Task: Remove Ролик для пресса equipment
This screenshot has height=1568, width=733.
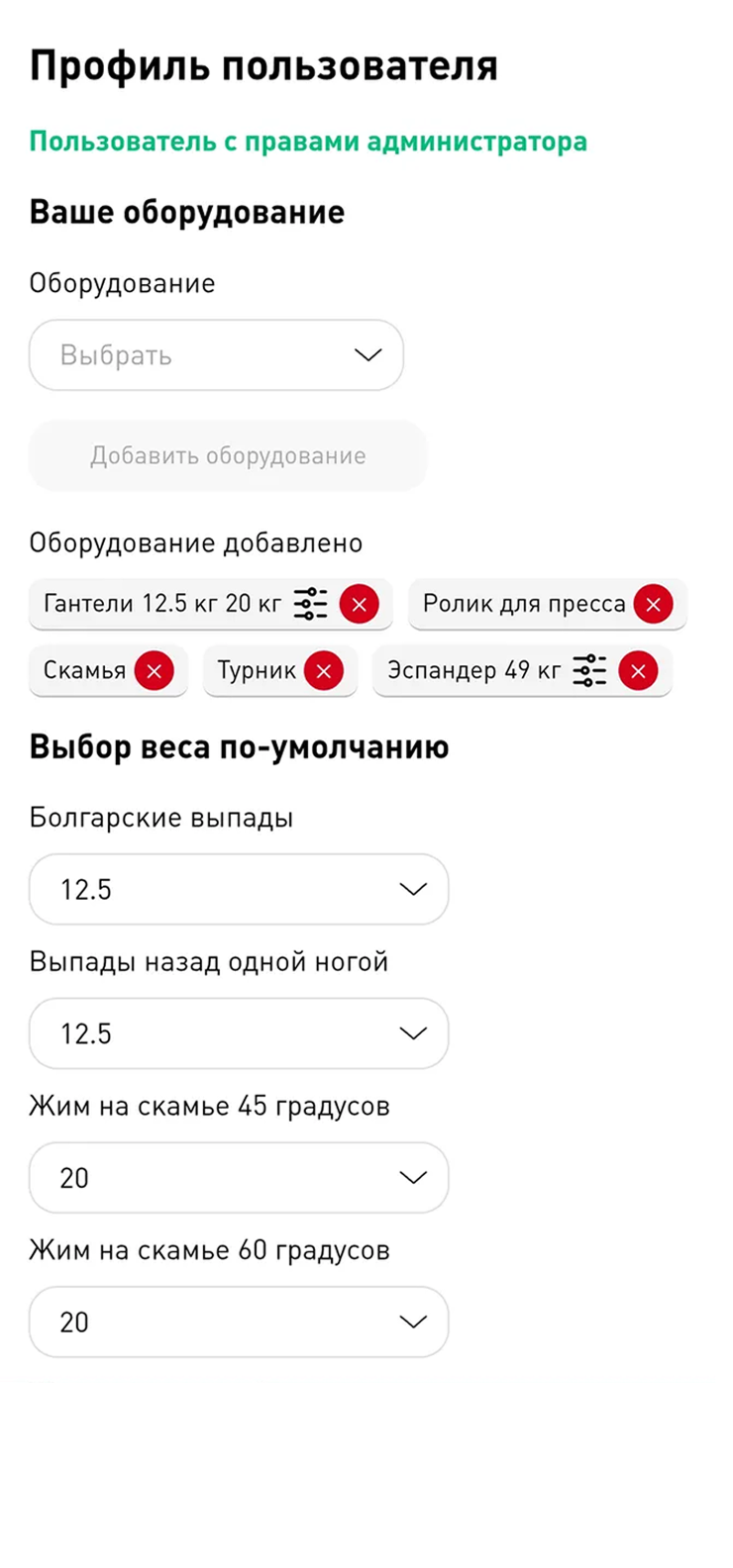Action: pyautogui.click(x=653, y=604)
